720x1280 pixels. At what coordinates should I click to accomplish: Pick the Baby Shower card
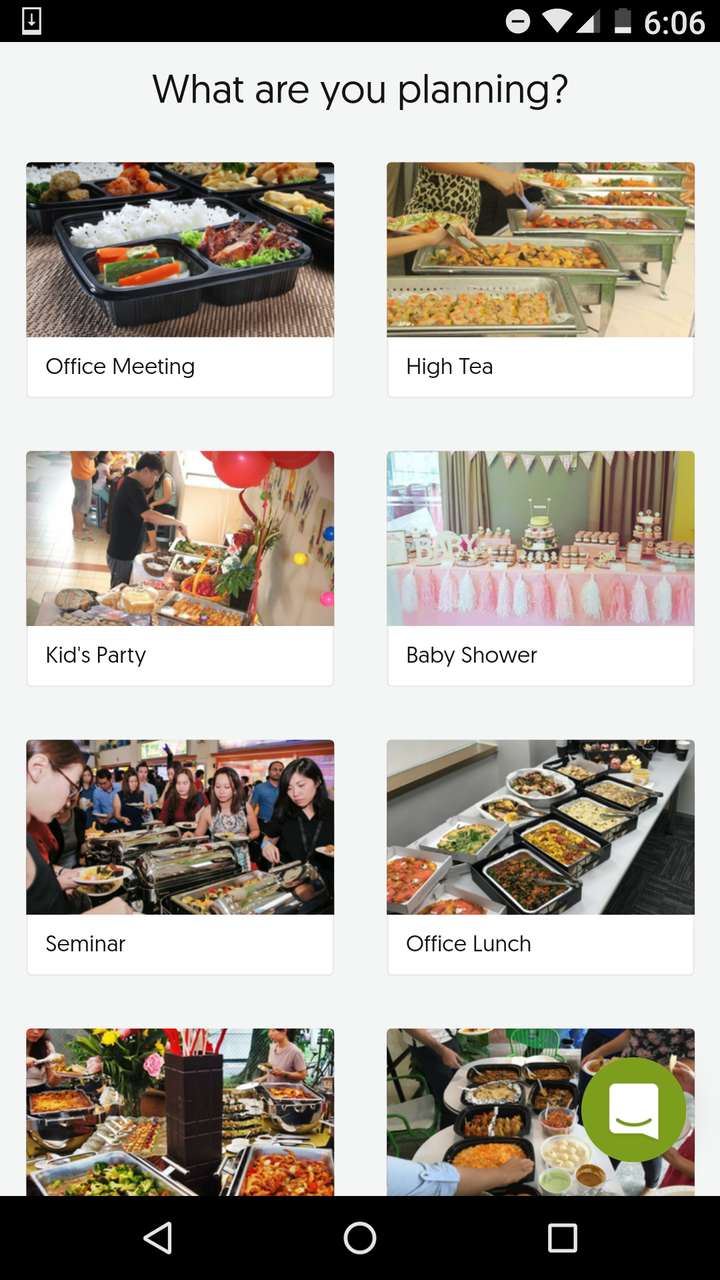pos(540,568)
